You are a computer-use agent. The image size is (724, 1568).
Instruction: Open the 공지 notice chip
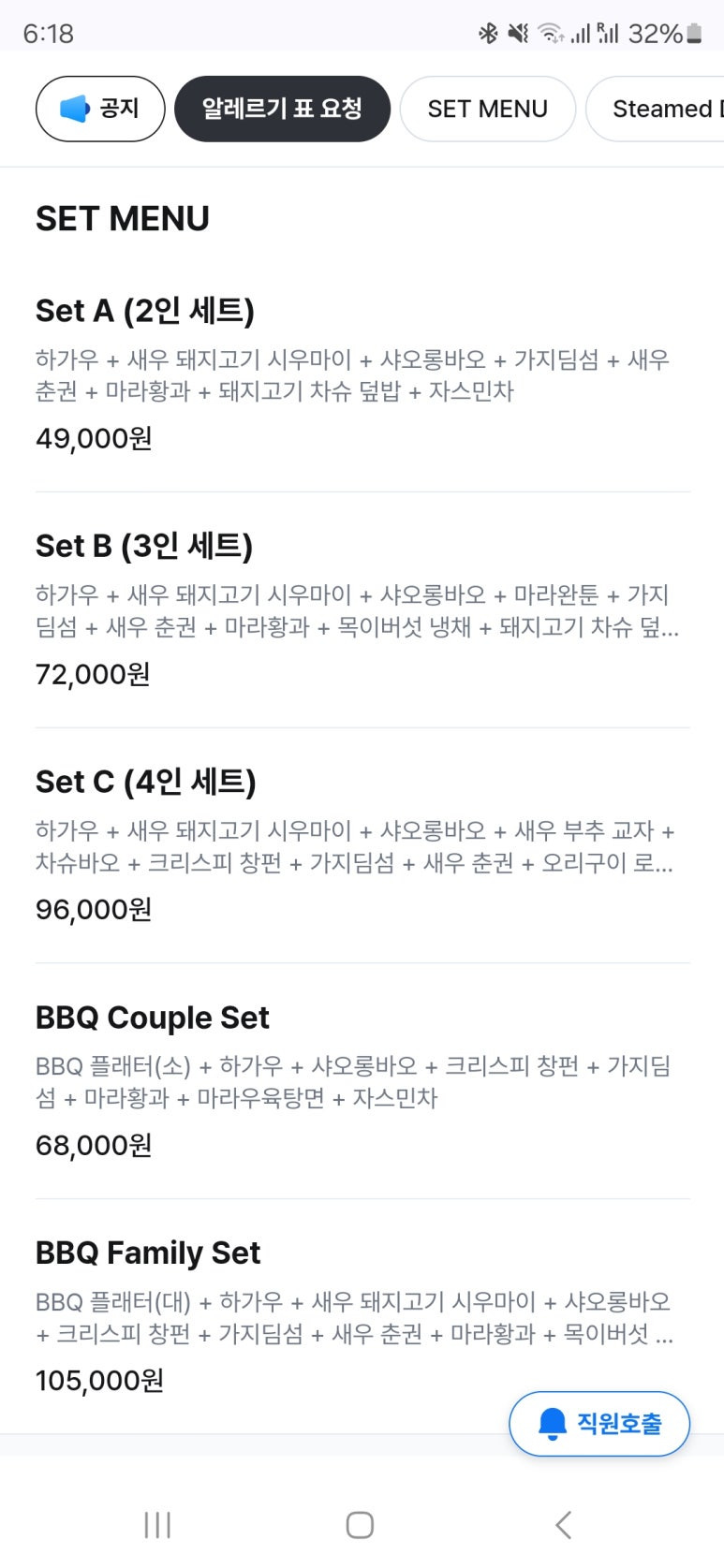(100, 109)
